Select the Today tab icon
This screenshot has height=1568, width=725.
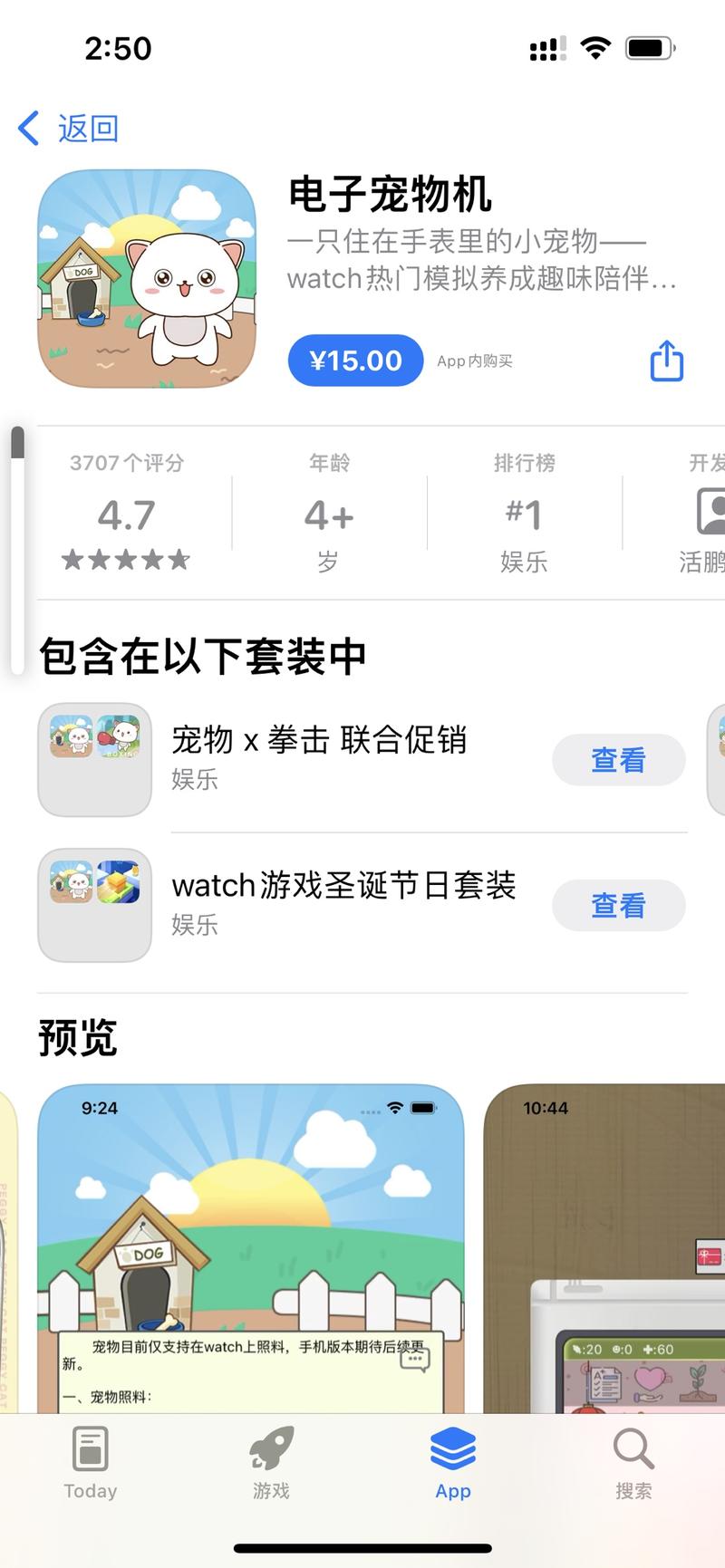[x=89, y=1449]
